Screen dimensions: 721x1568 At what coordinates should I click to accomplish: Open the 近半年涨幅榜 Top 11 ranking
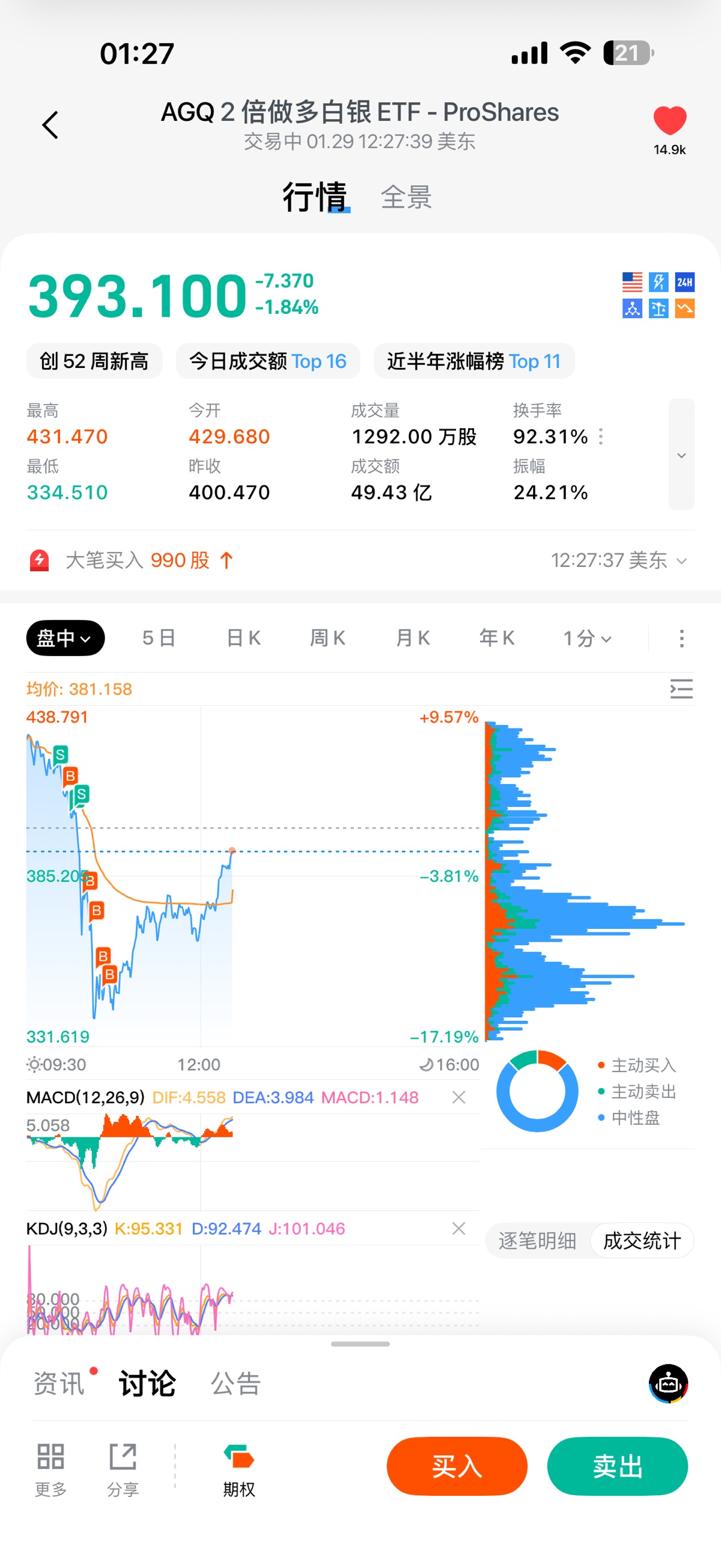pos(473,361)
